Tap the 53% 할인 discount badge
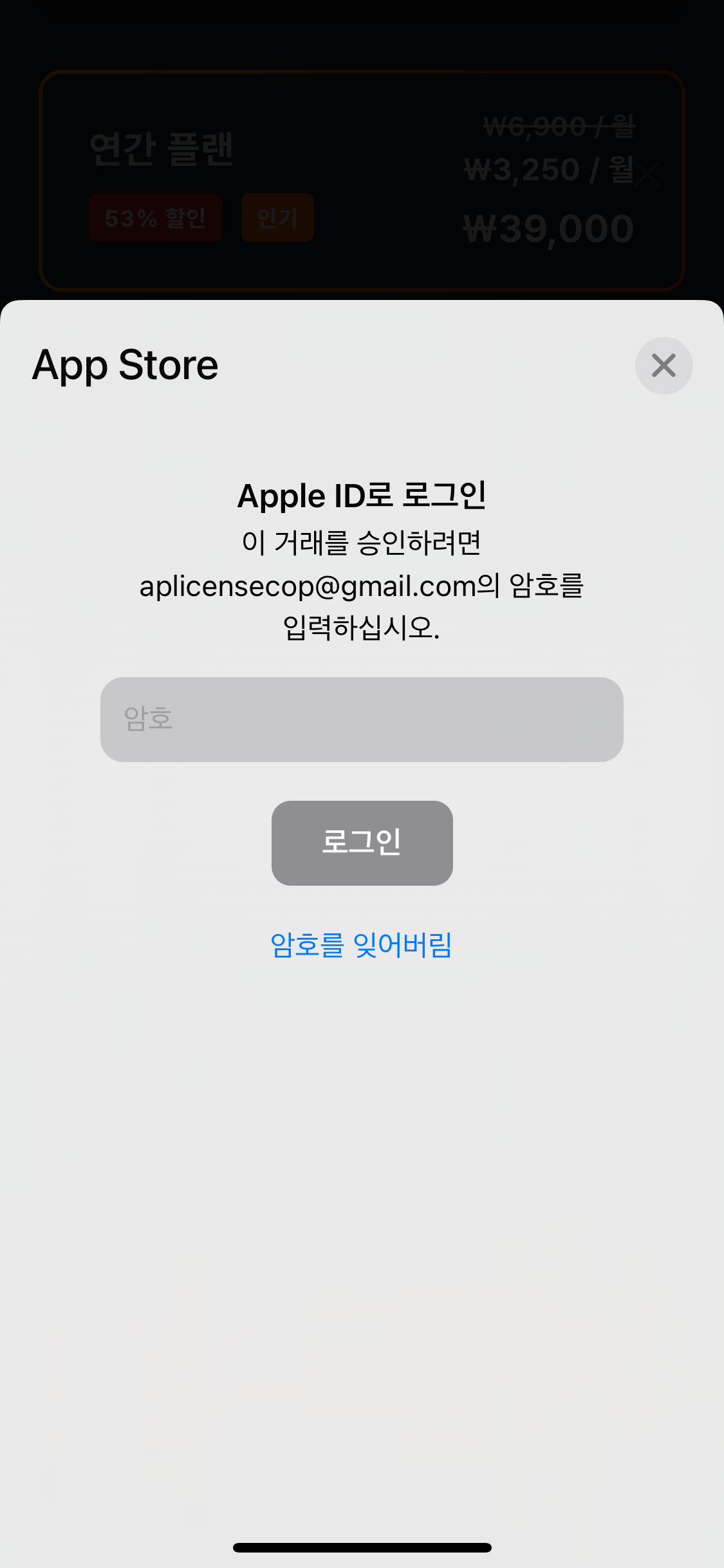Viewport: 724px width, 1568px height. (x=155, y=218)
